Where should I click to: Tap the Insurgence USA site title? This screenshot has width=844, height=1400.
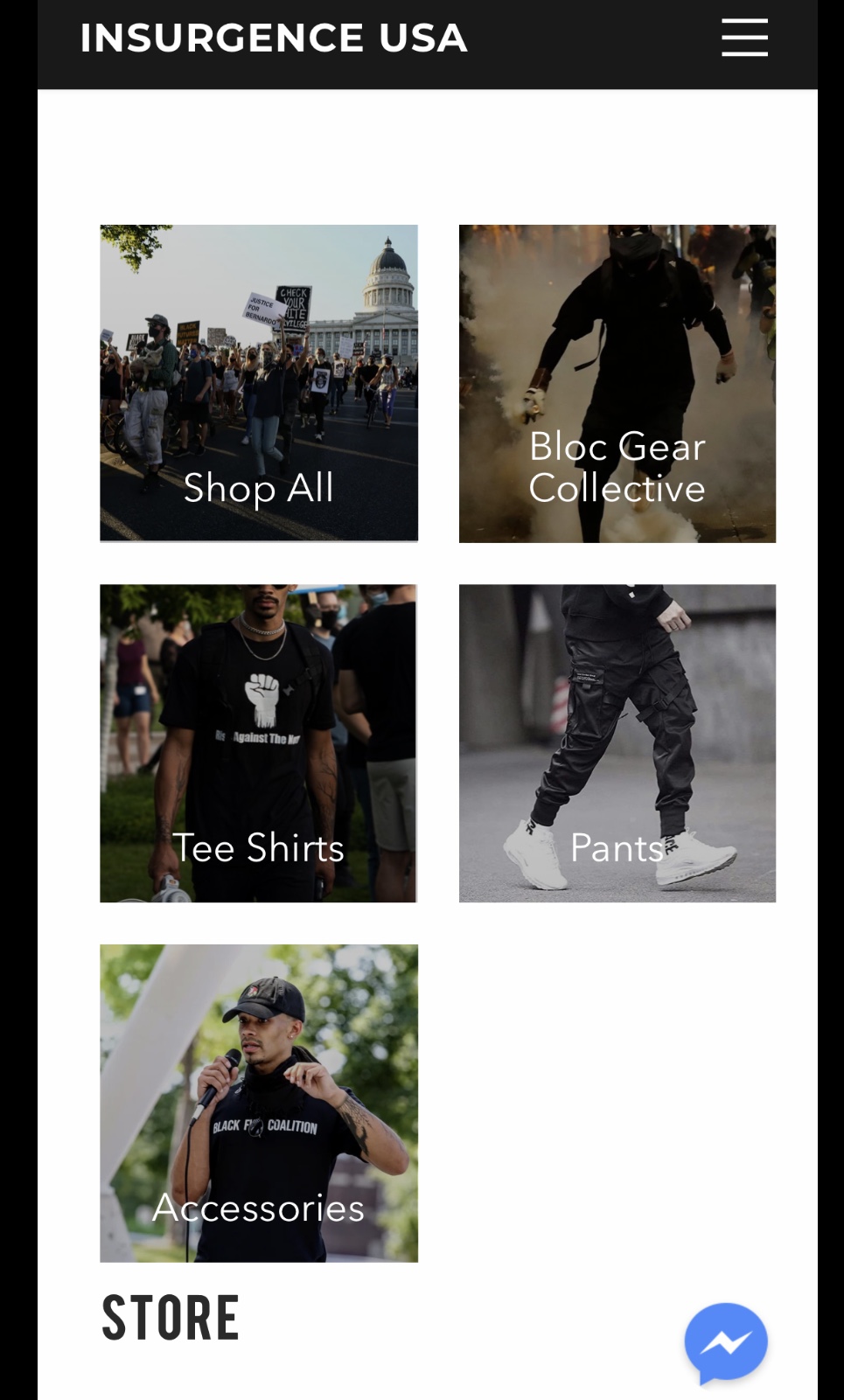pyautogui.click(x=274, y=38)
